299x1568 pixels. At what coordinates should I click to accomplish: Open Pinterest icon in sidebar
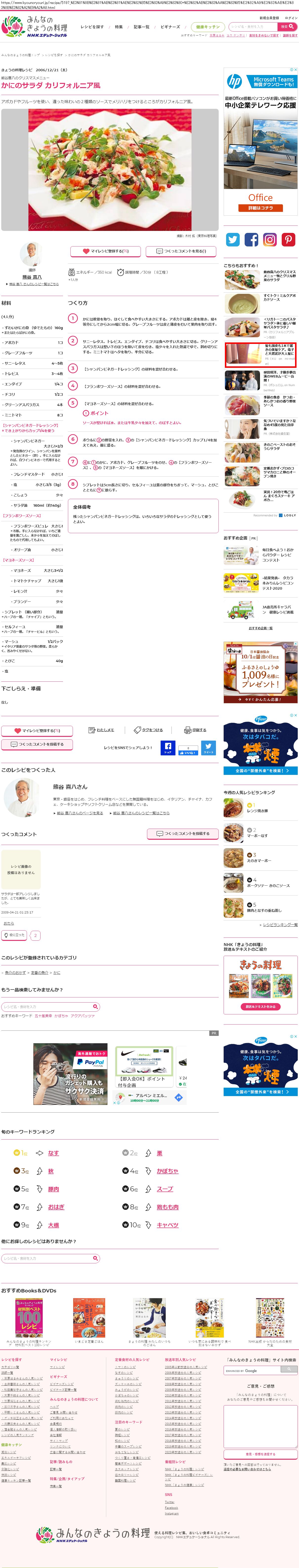pyautogui.click(x=288, y=239)
